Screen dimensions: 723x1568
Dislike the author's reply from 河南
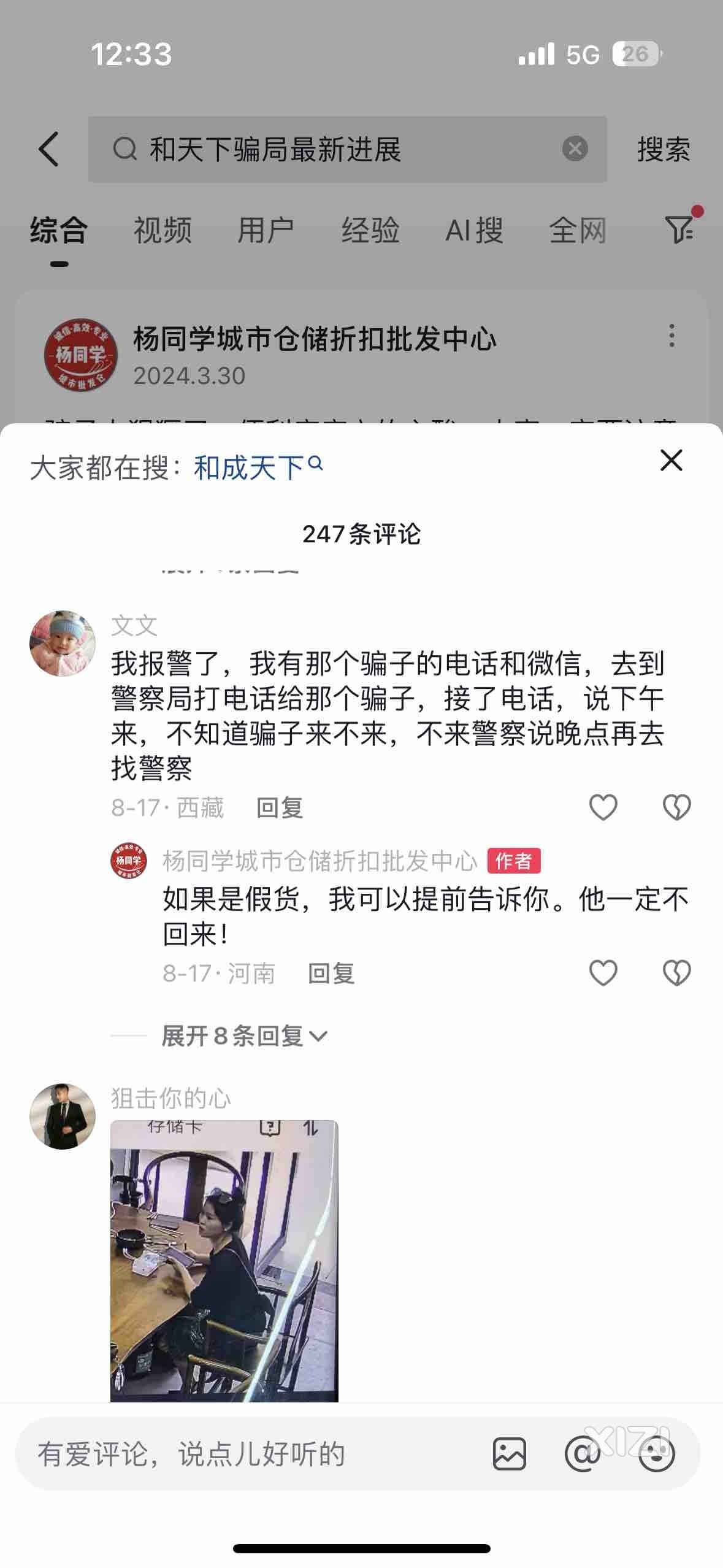coord(676,972)
